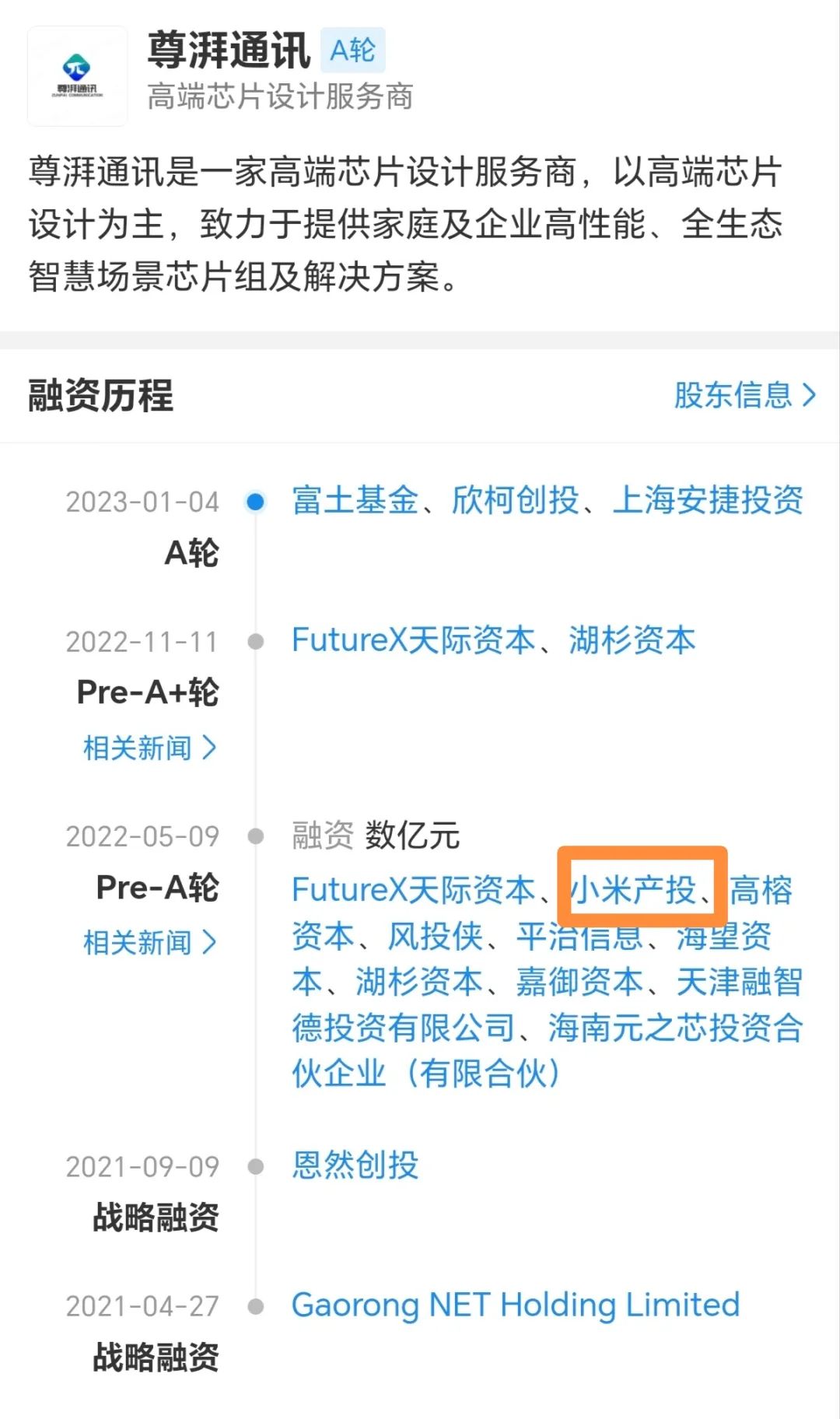The width and height of the screenshot is (840, 1419).
Task: Open 海南元之芯投资合伙企业 investor link
Action: 675,1028
